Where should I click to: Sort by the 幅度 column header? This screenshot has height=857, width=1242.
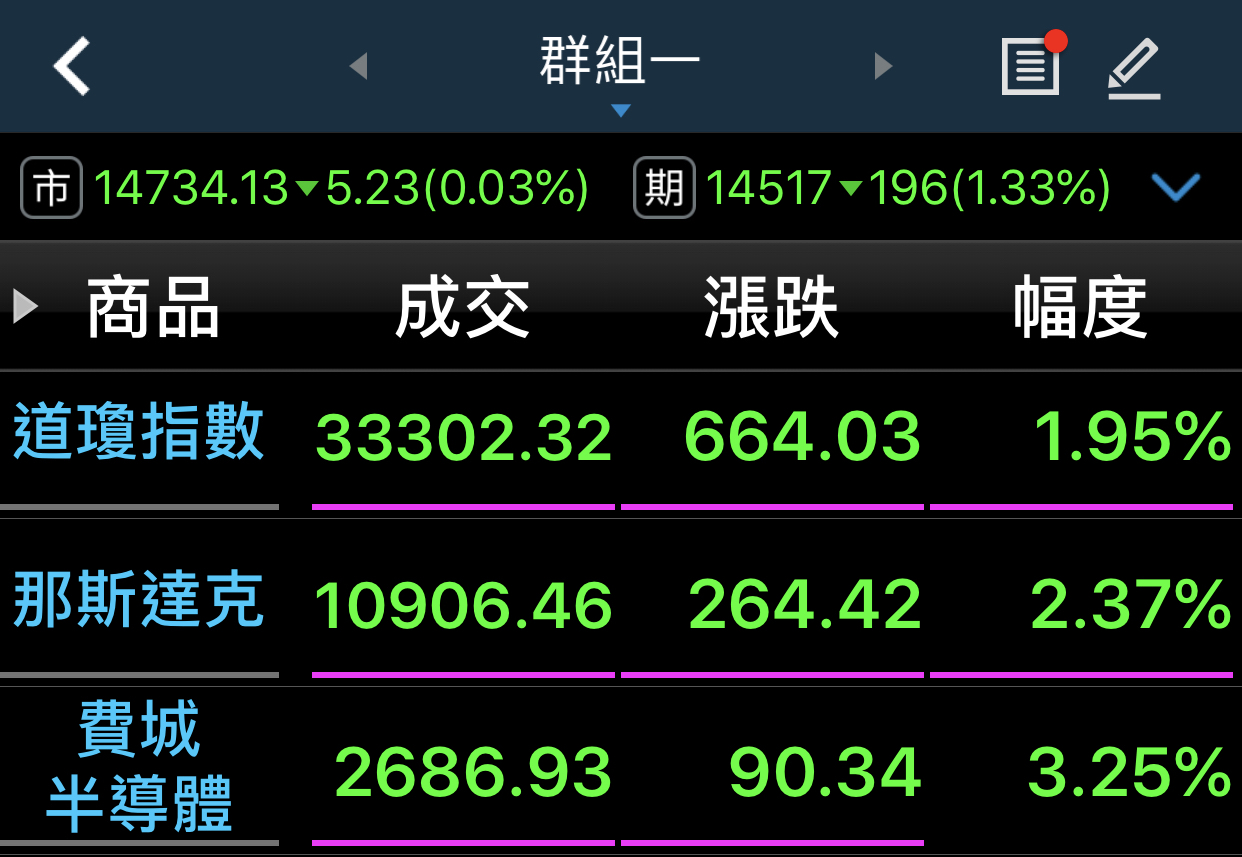1080,308
